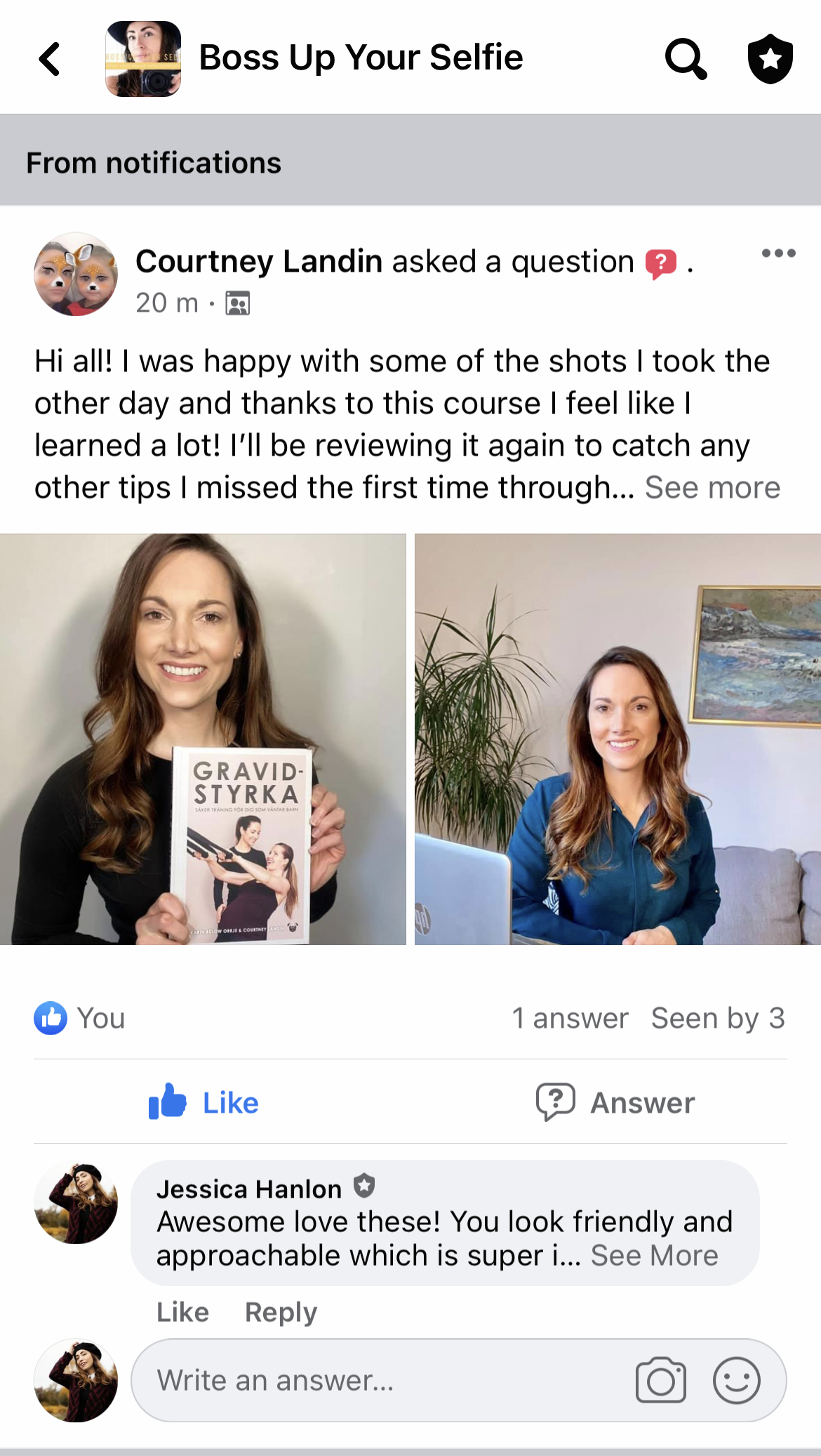Open the Boss Up Your Selfie group page
This screenshot has height=1456, width=821.
point(360,58)
